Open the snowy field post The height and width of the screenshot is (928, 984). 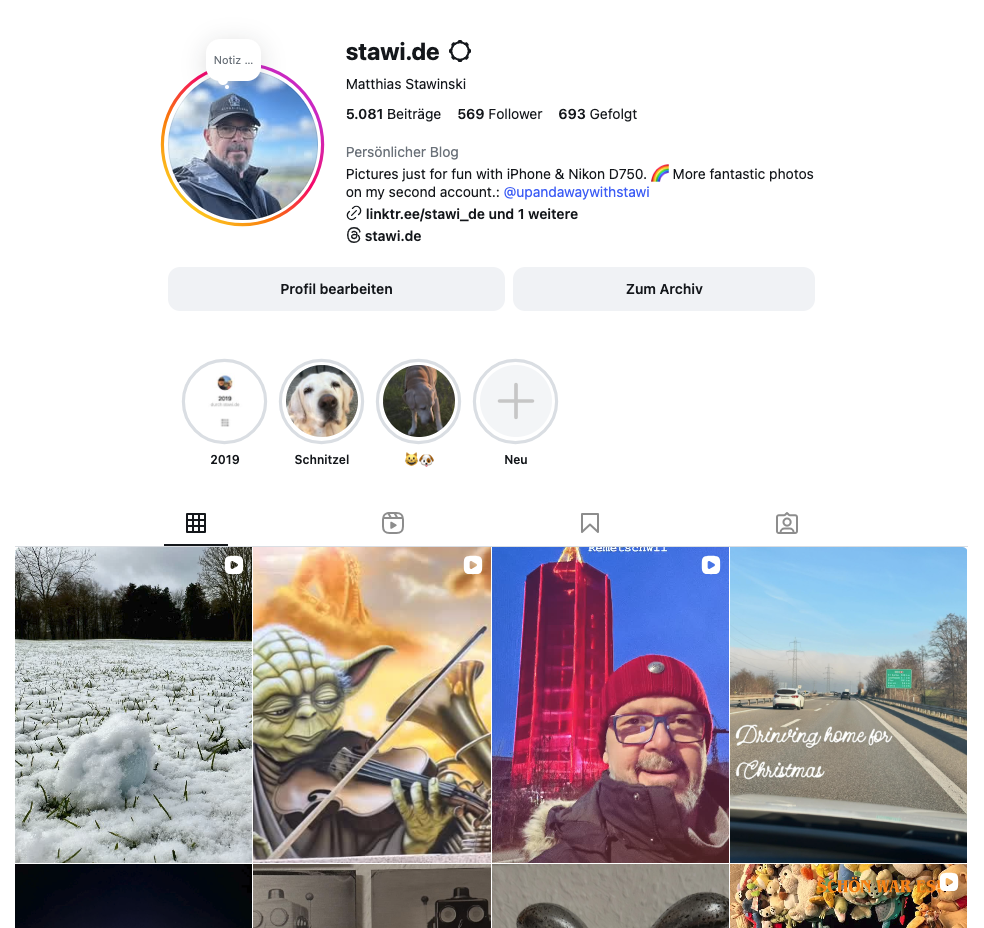tap(133, 705)
